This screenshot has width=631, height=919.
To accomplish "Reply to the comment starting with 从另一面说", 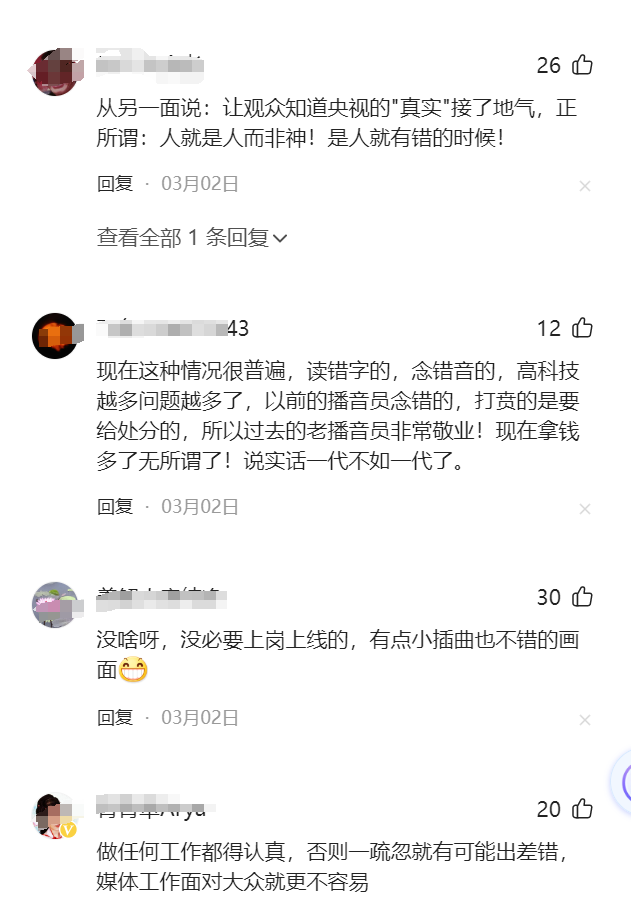I will (115, 184).
